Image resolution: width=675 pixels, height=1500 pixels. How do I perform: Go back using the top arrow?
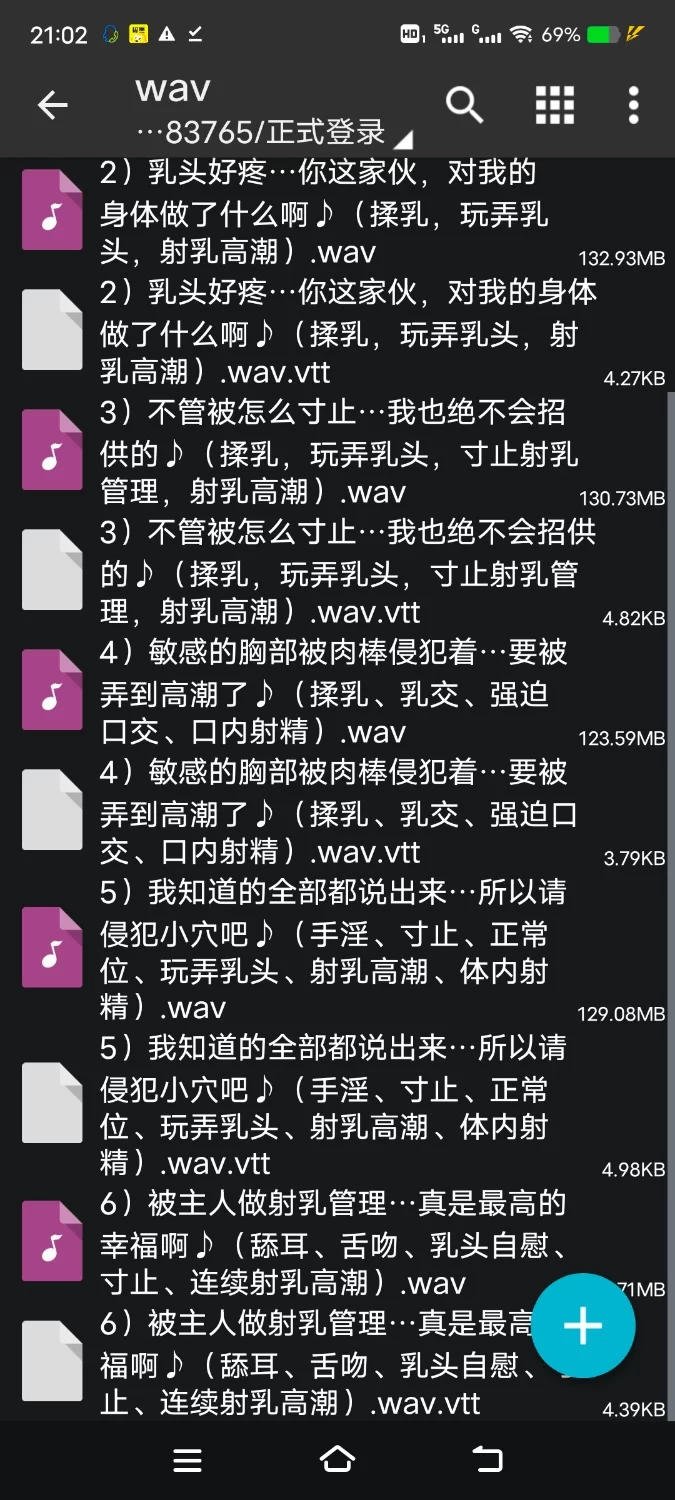[x=52, y=105]
